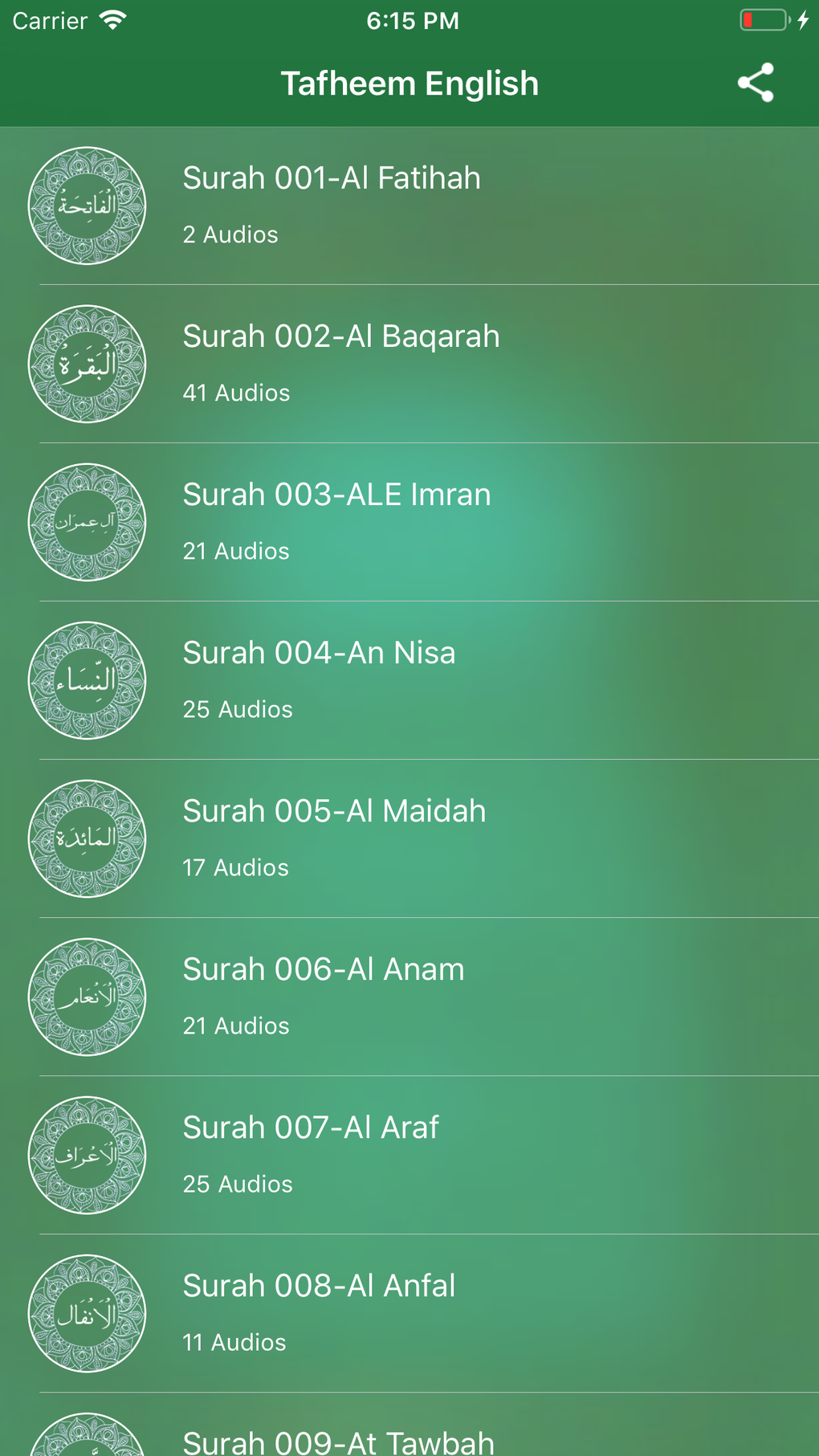Tap the ALE Imran circular calligraphy emblem
Screen dimensions: 819x1456
87,521
